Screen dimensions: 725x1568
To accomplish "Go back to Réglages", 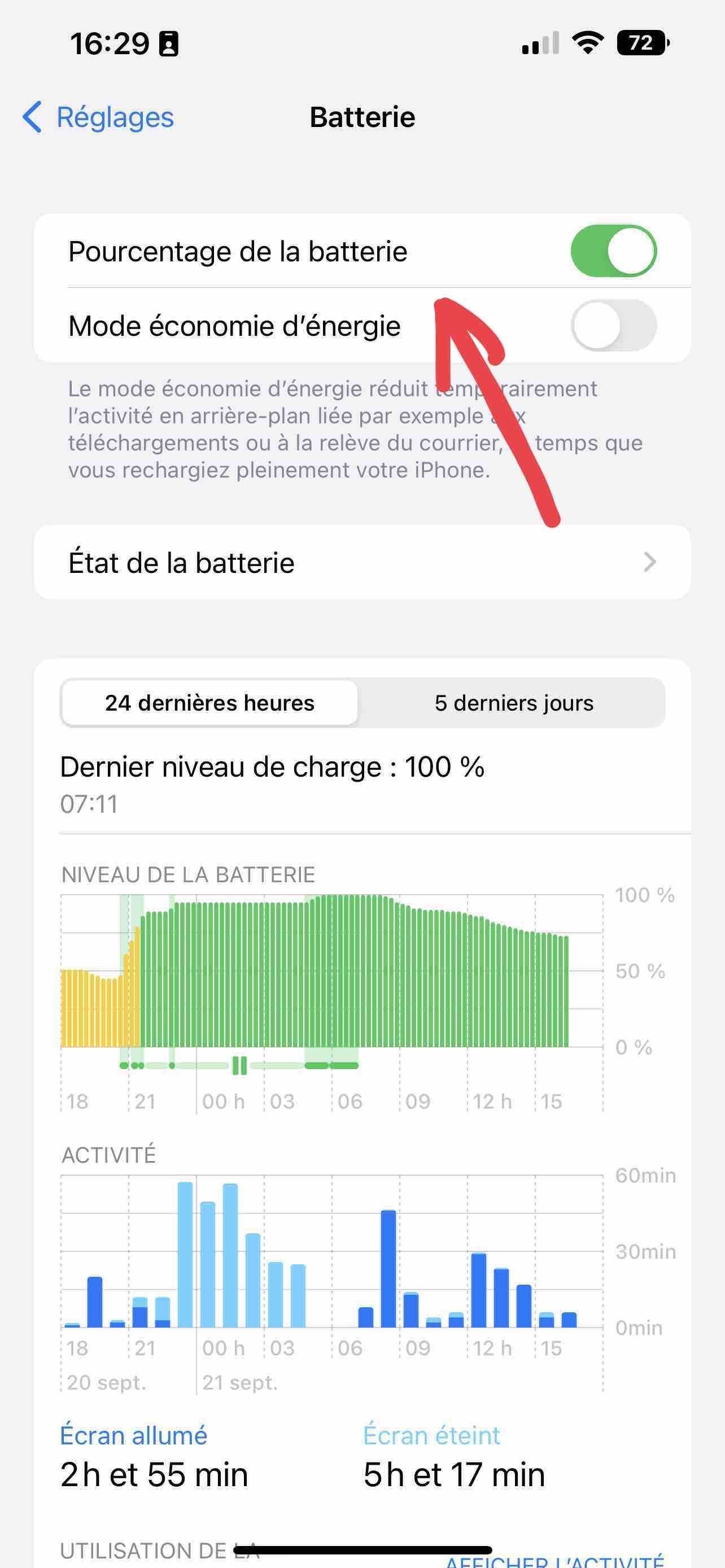I will point(98,117).
